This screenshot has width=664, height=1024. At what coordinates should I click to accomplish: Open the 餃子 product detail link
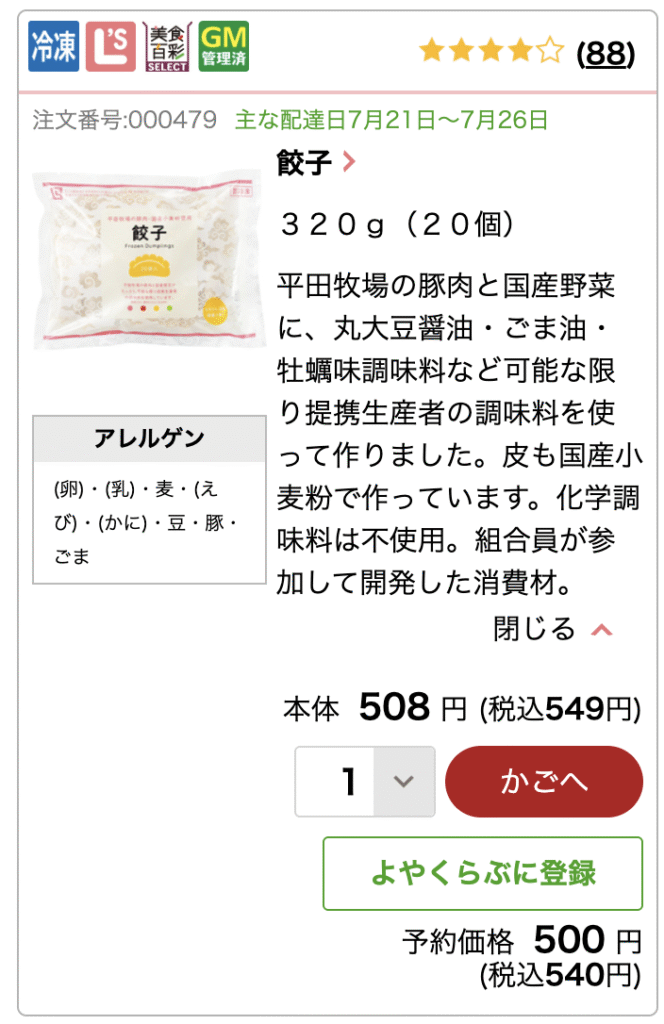[315, 162]
